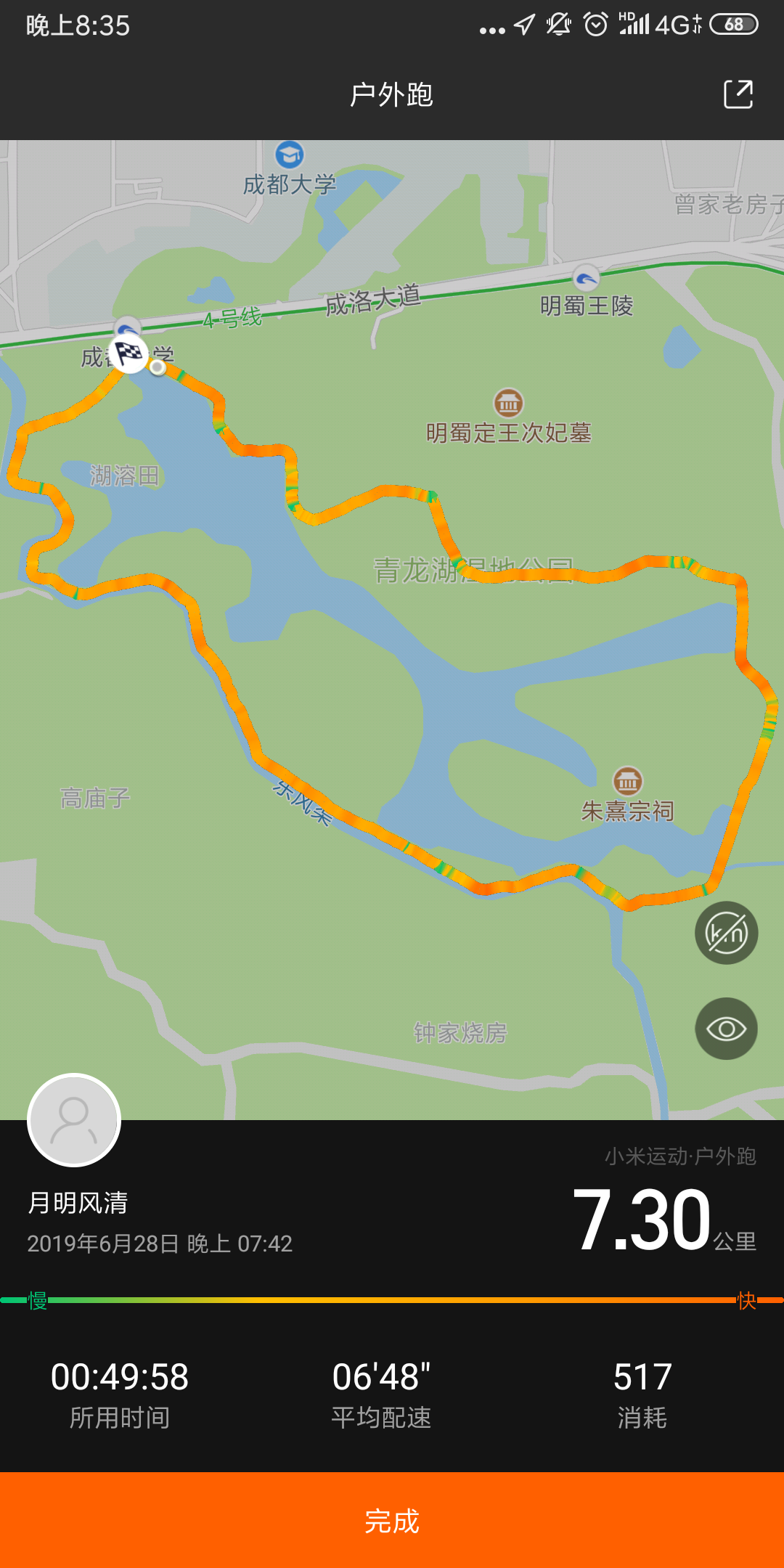Viewport: 784px width, 1568px height.
Task: Tap the 完成 button to finish
Action: 392,1520
